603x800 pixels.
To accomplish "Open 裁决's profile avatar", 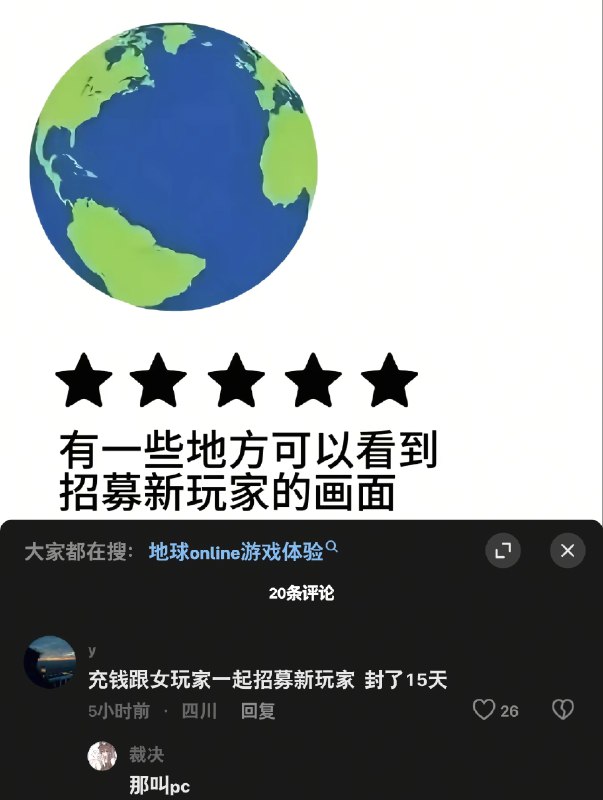I will [102, 756].
